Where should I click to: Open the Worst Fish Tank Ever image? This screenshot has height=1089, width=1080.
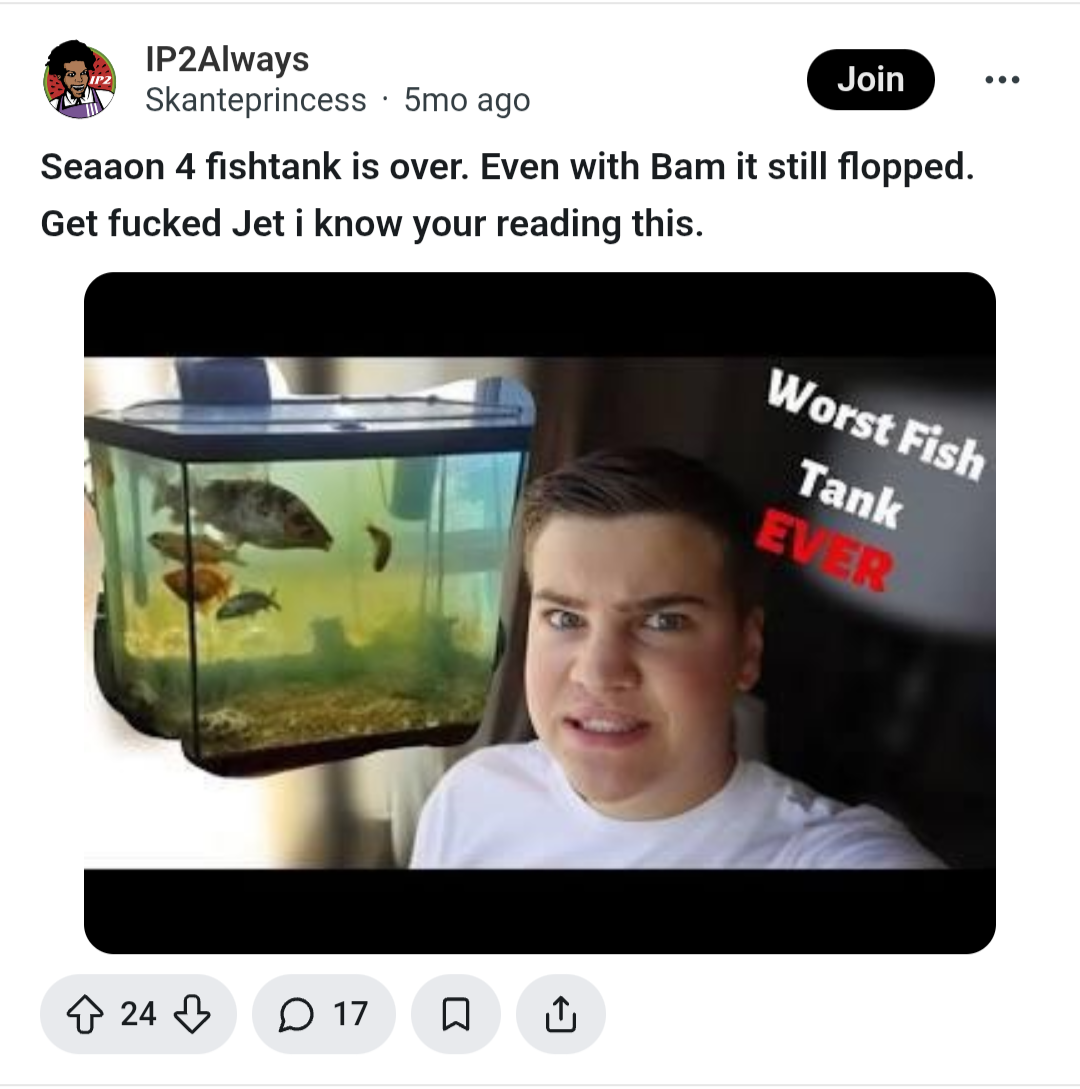click(540, 612)
